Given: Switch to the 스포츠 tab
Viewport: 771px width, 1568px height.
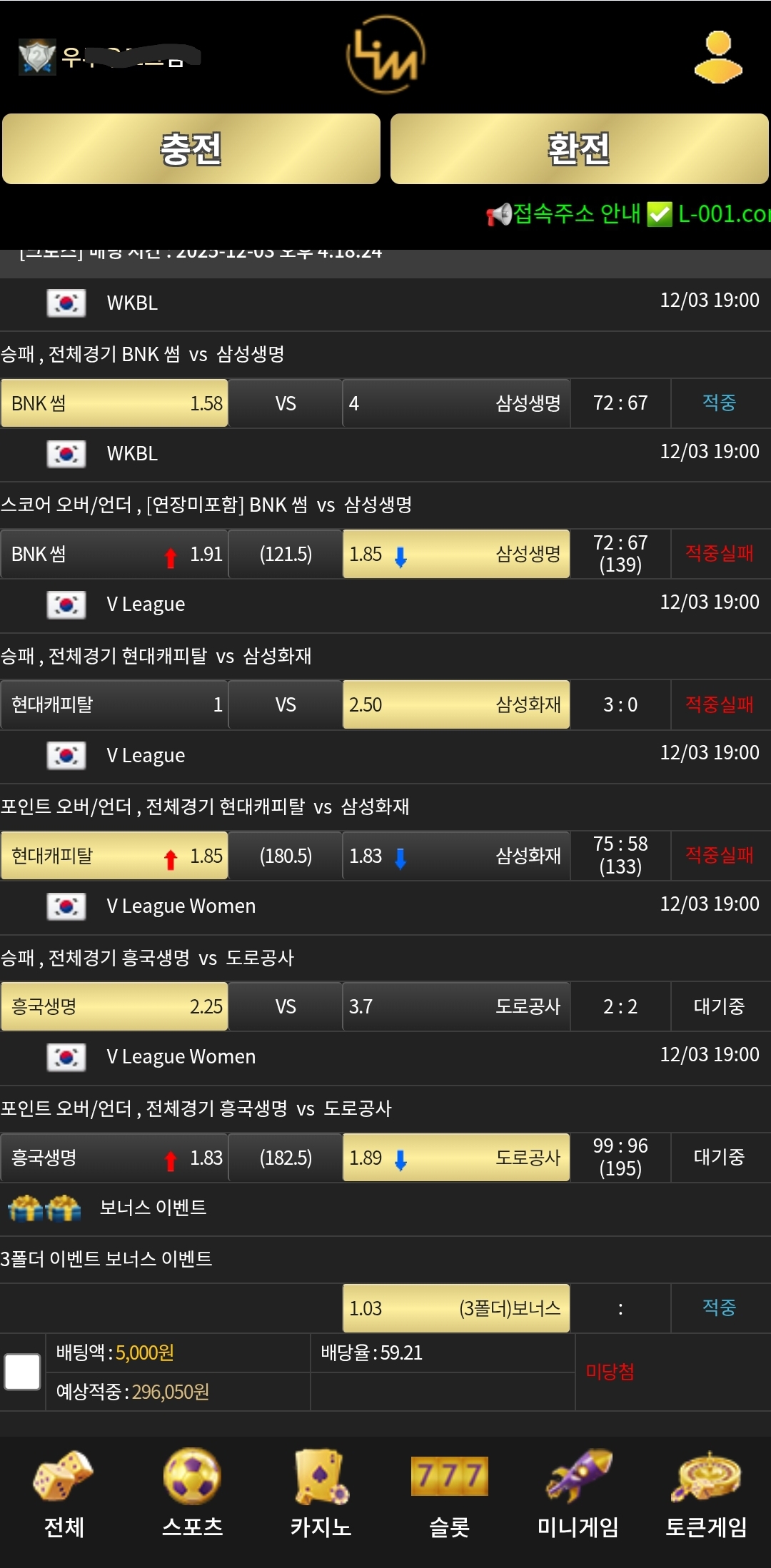Looking at the screenshot, I should 192,1494.
